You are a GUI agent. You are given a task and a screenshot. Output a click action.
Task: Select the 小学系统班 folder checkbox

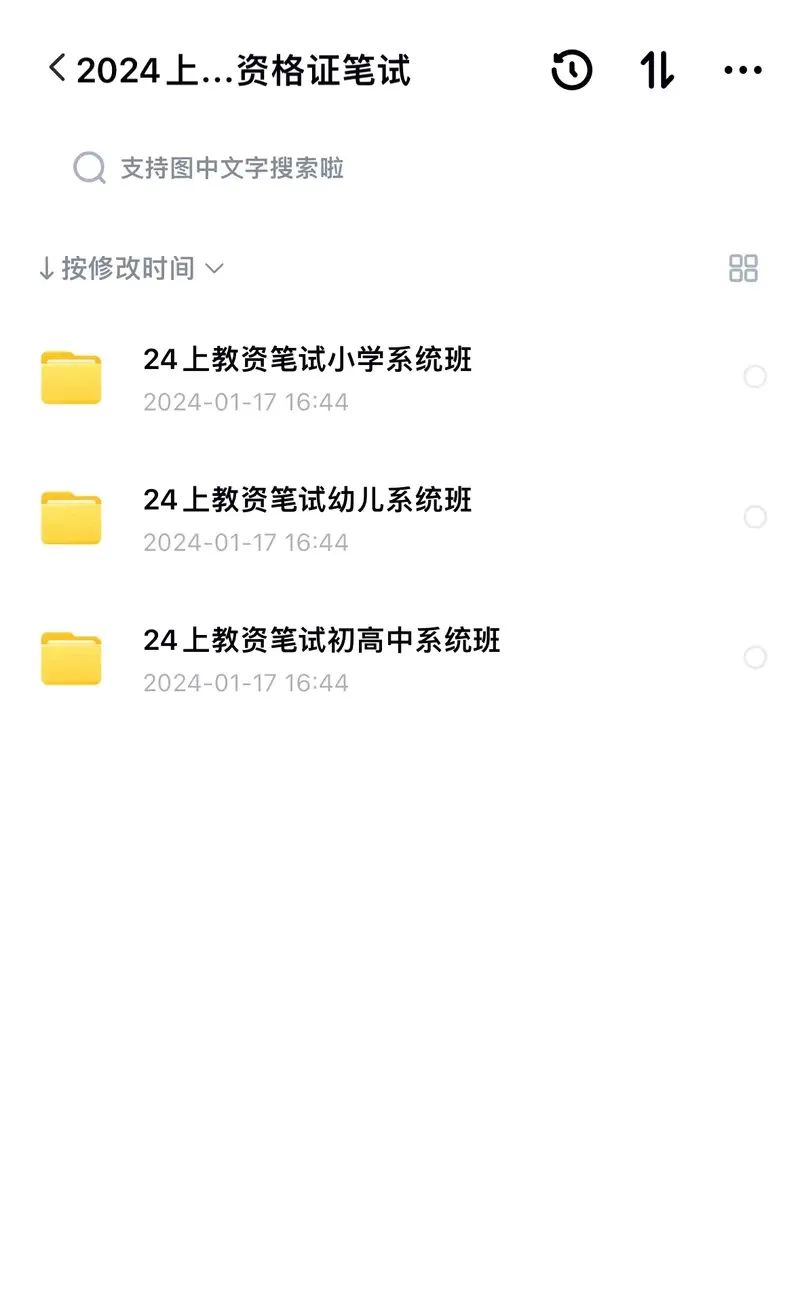[x=755, y=377]
